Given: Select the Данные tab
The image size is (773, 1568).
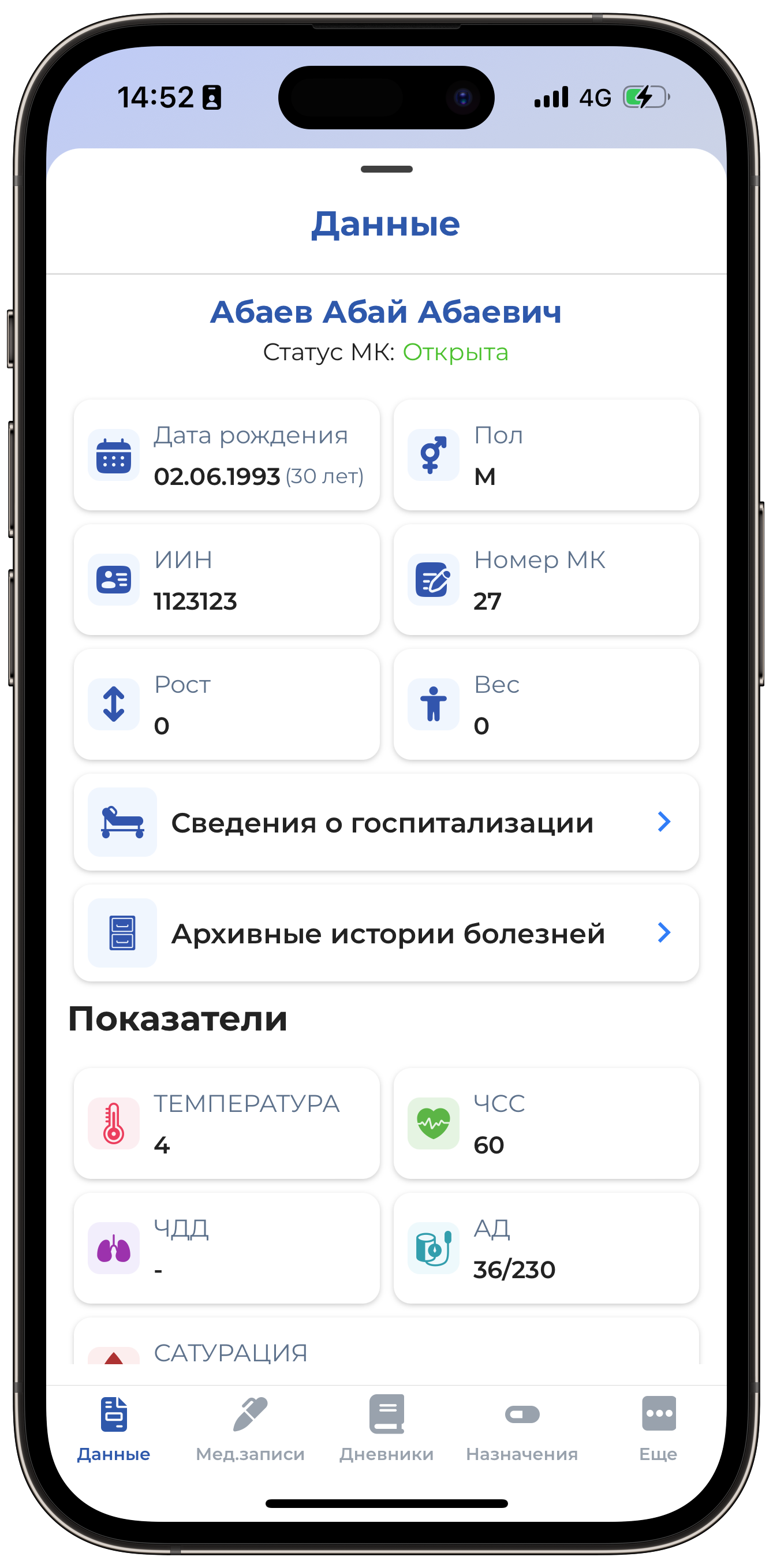Looking at the screenshot, I should (114, 1428).
